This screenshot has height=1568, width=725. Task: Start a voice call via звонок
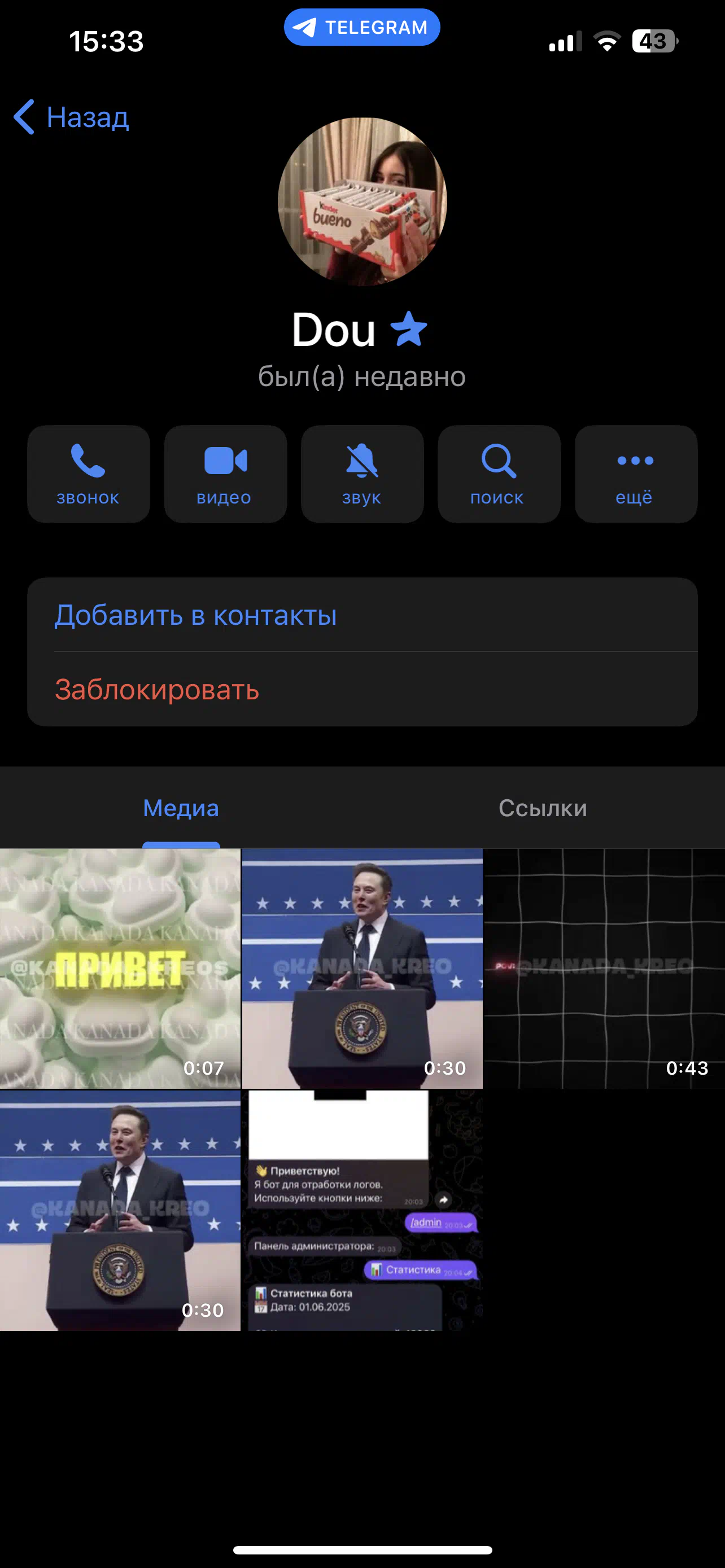coord(88,474)
